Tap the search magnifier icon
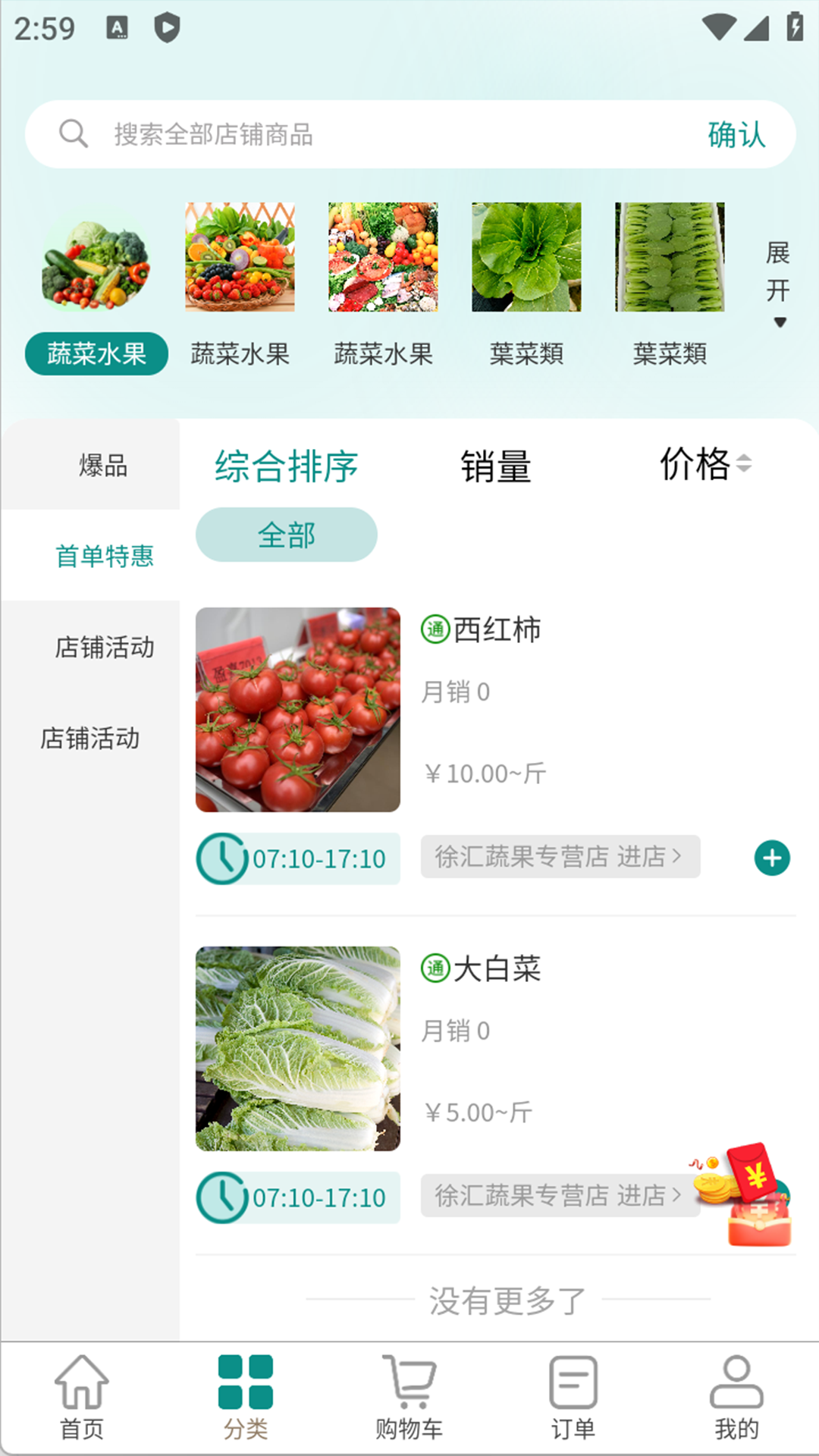This screenshot has width=819, height=1456. (73, 133)
